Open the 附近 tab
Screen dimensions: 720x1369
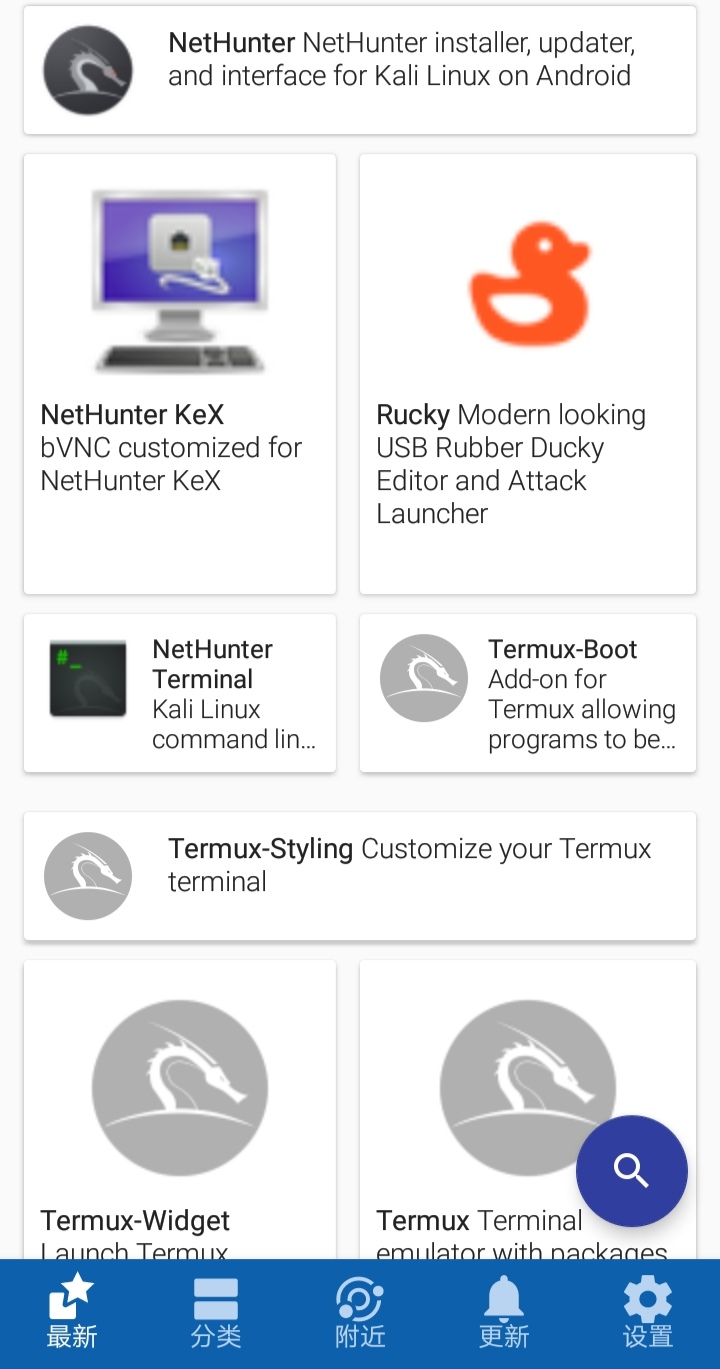click(360, 1313)
